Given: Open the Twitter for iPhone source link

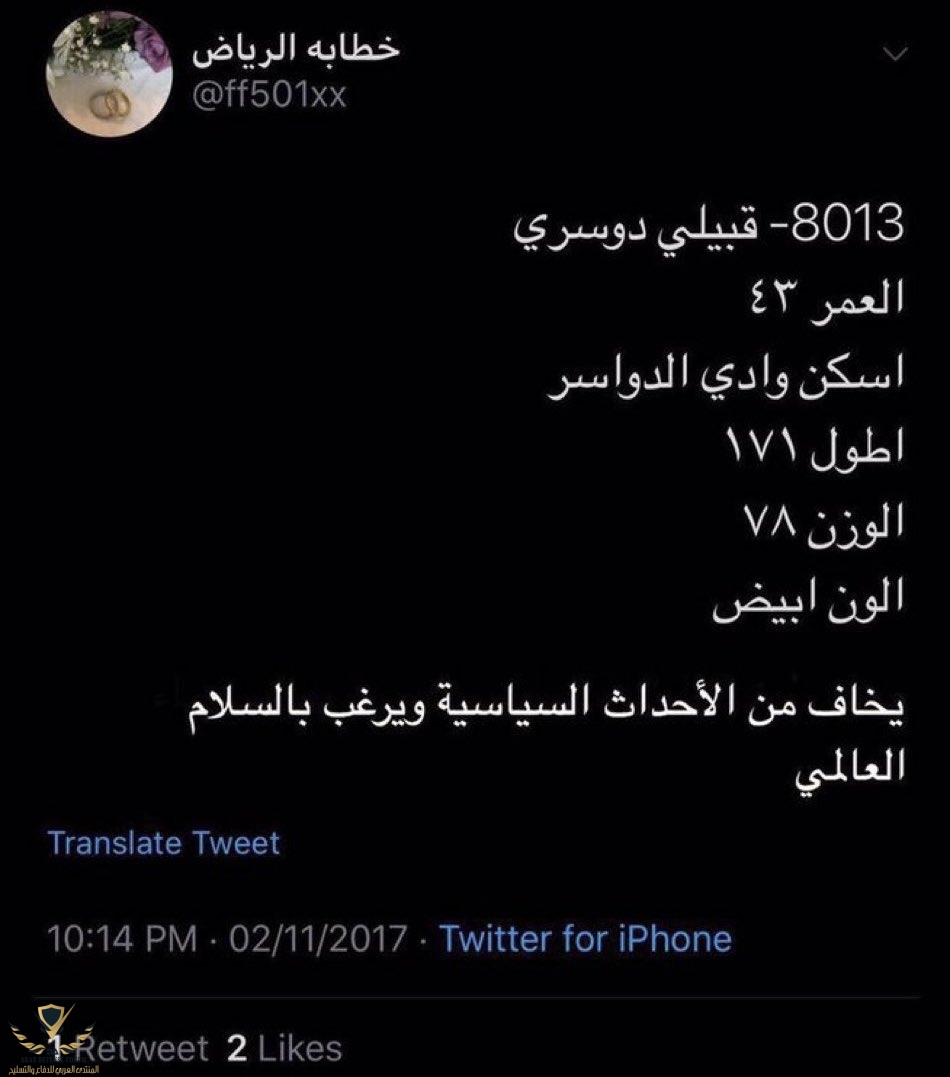Looking at the screenshot, I should click(x=586, y=938).
